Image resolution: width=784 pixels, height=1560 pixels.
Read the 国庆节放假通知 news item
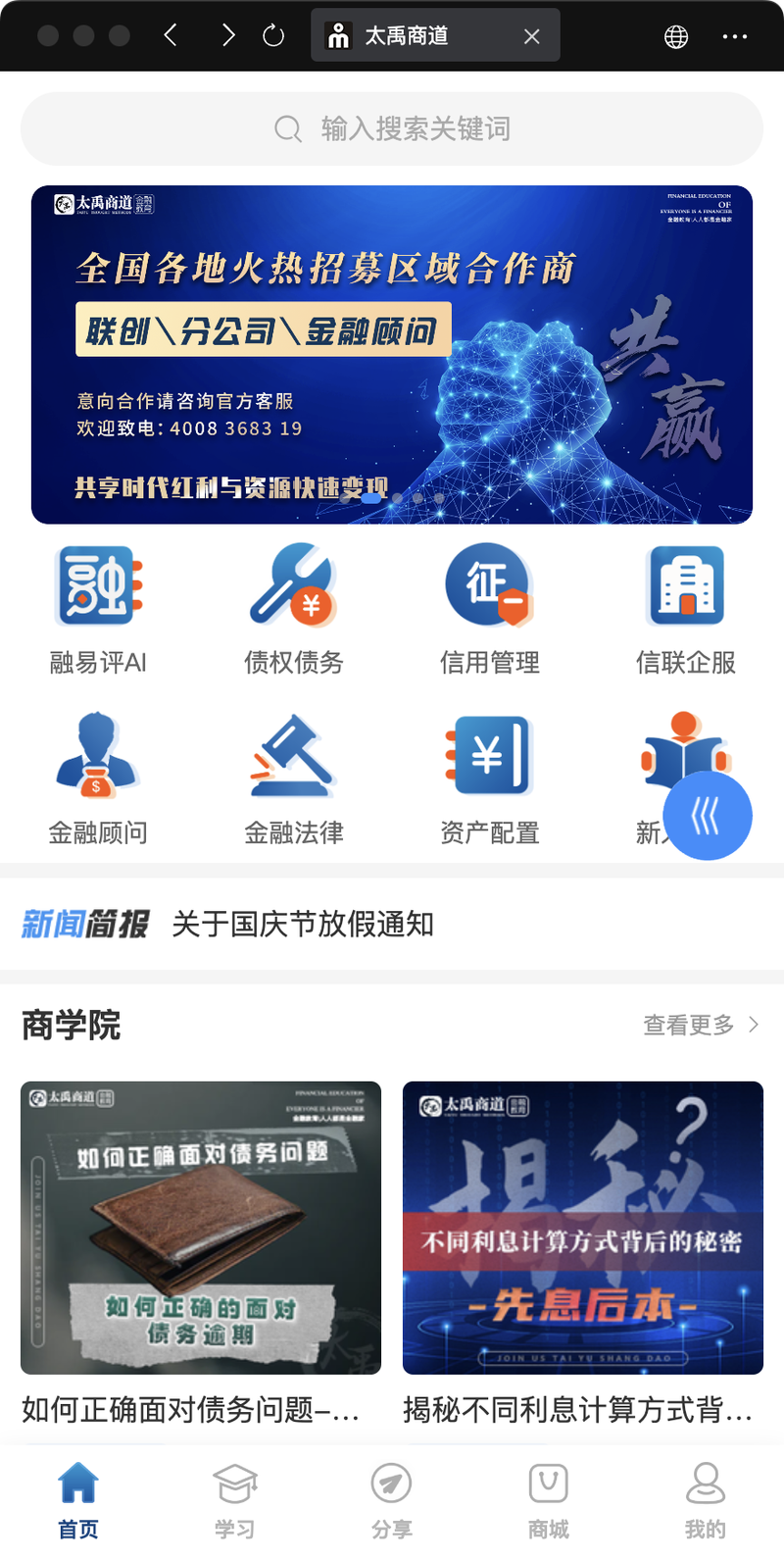pyautogui.click(x=303, y=924)
